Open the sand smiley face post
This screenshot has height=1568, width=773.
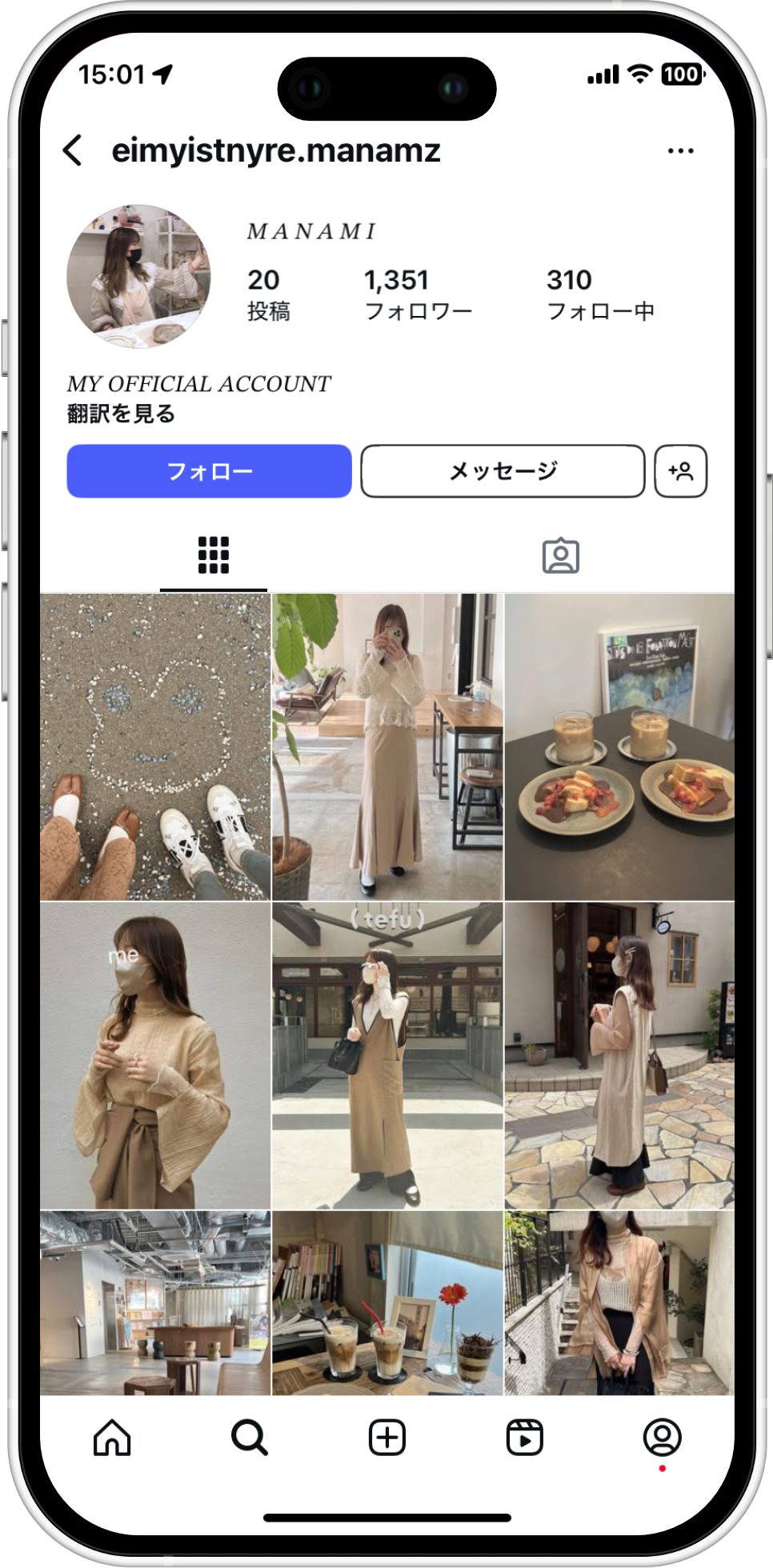(x=155, y=746)
